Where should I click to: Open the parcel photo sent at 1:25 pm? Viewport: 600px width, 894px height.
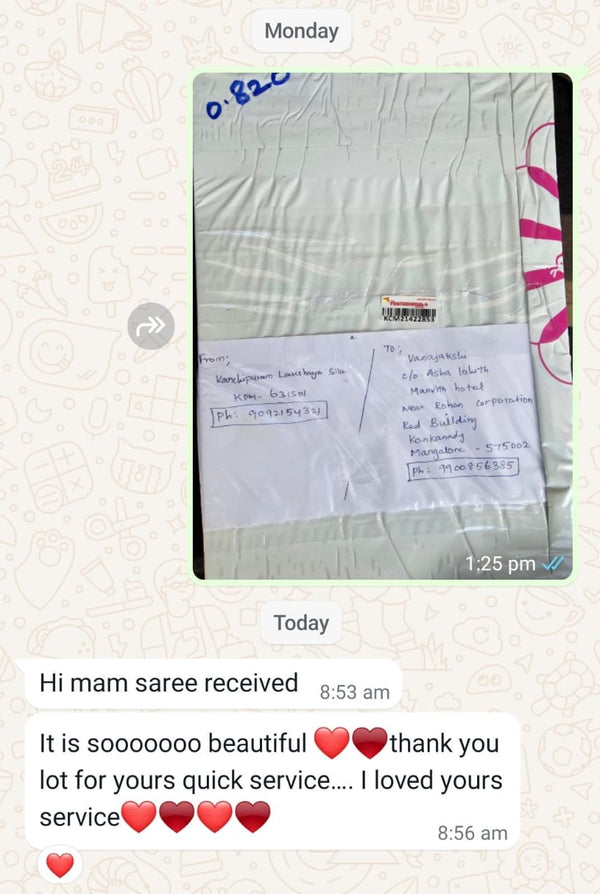(383, 326)
